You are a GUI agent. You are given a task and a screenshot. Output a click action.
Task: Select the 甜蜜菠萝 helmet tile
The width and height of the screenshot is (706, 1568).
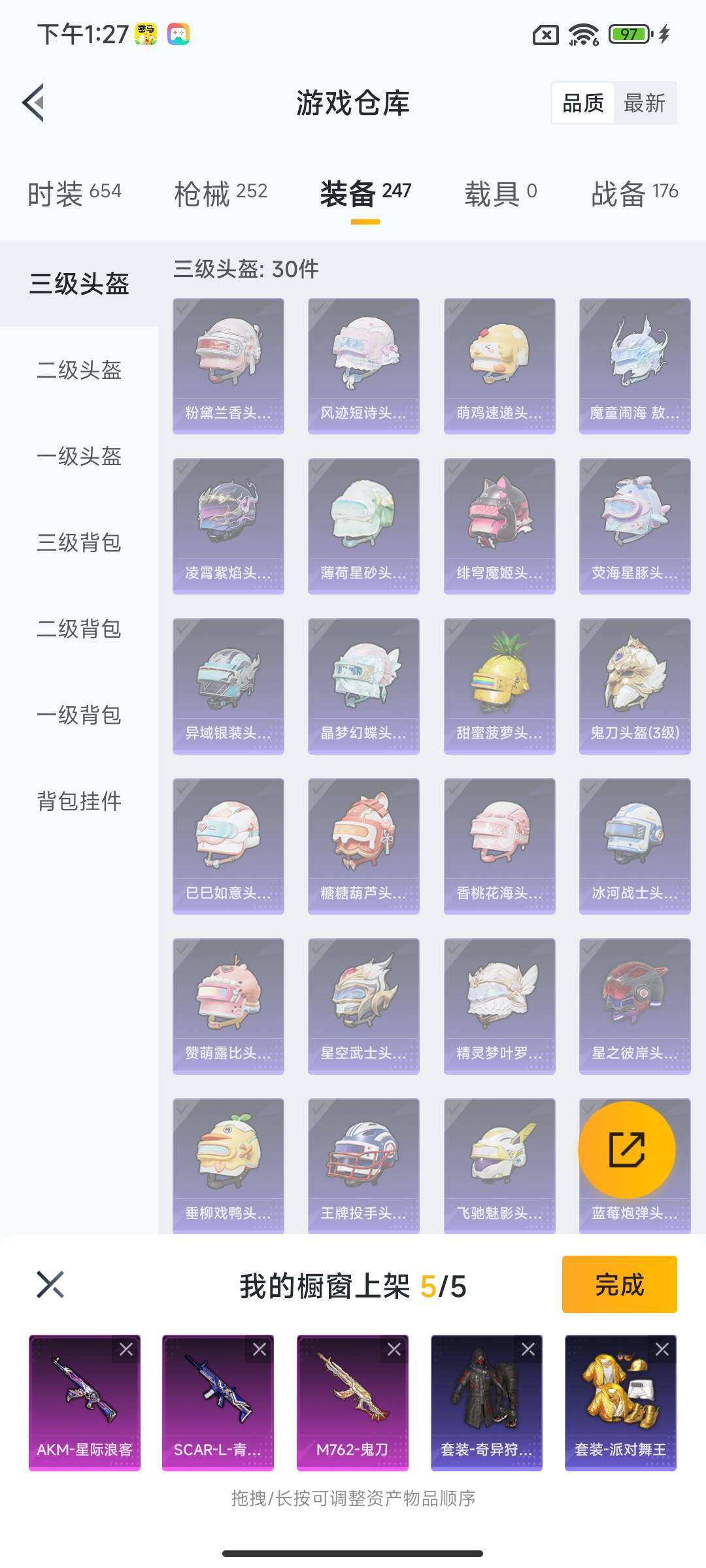click(x=499, y=686)
